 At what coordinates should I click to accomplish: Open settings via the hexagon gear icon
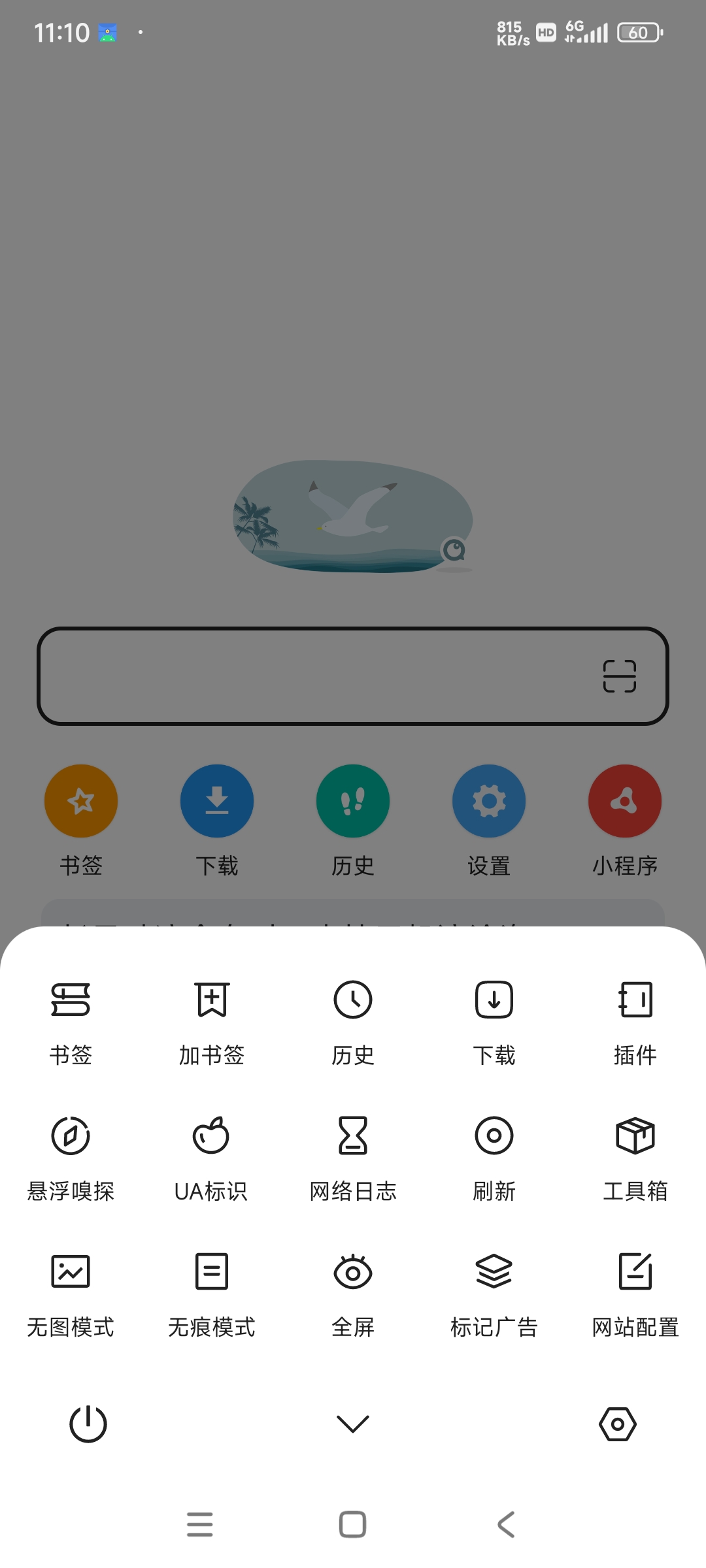(618, 1424)
